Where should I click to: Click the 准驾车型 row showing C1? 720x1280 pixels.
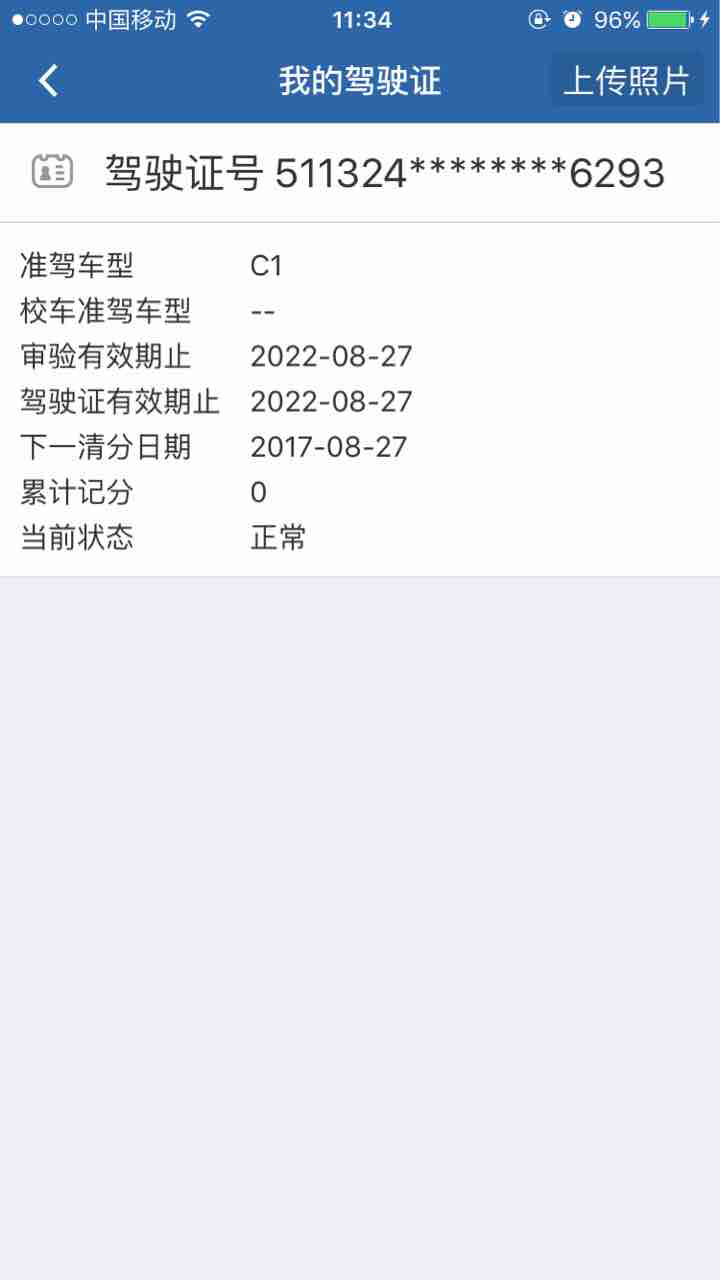click(x=265, y=265)
